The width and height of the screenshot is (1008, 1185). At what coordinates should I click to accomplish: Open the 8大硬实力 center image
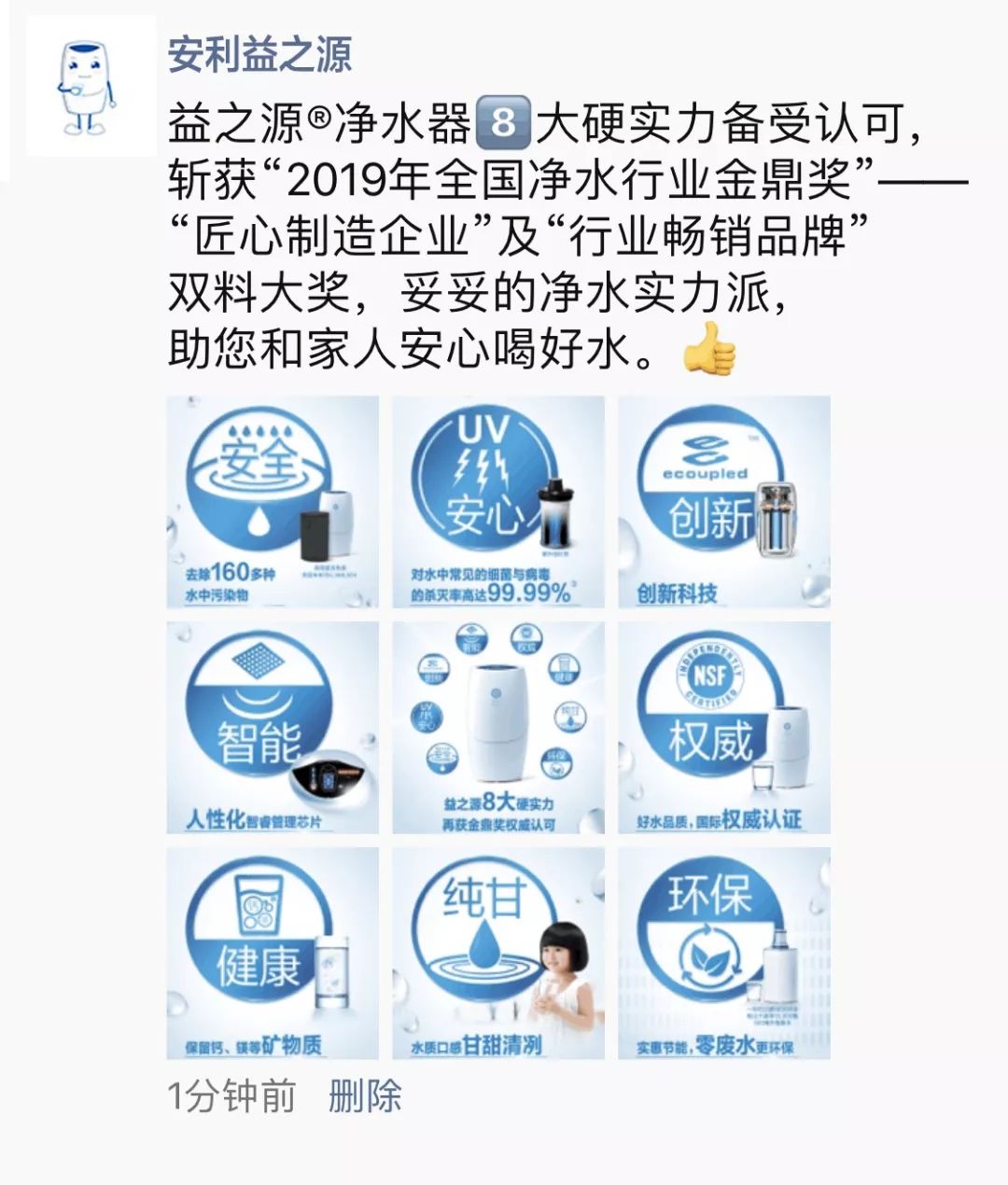[x=498, y=728]
